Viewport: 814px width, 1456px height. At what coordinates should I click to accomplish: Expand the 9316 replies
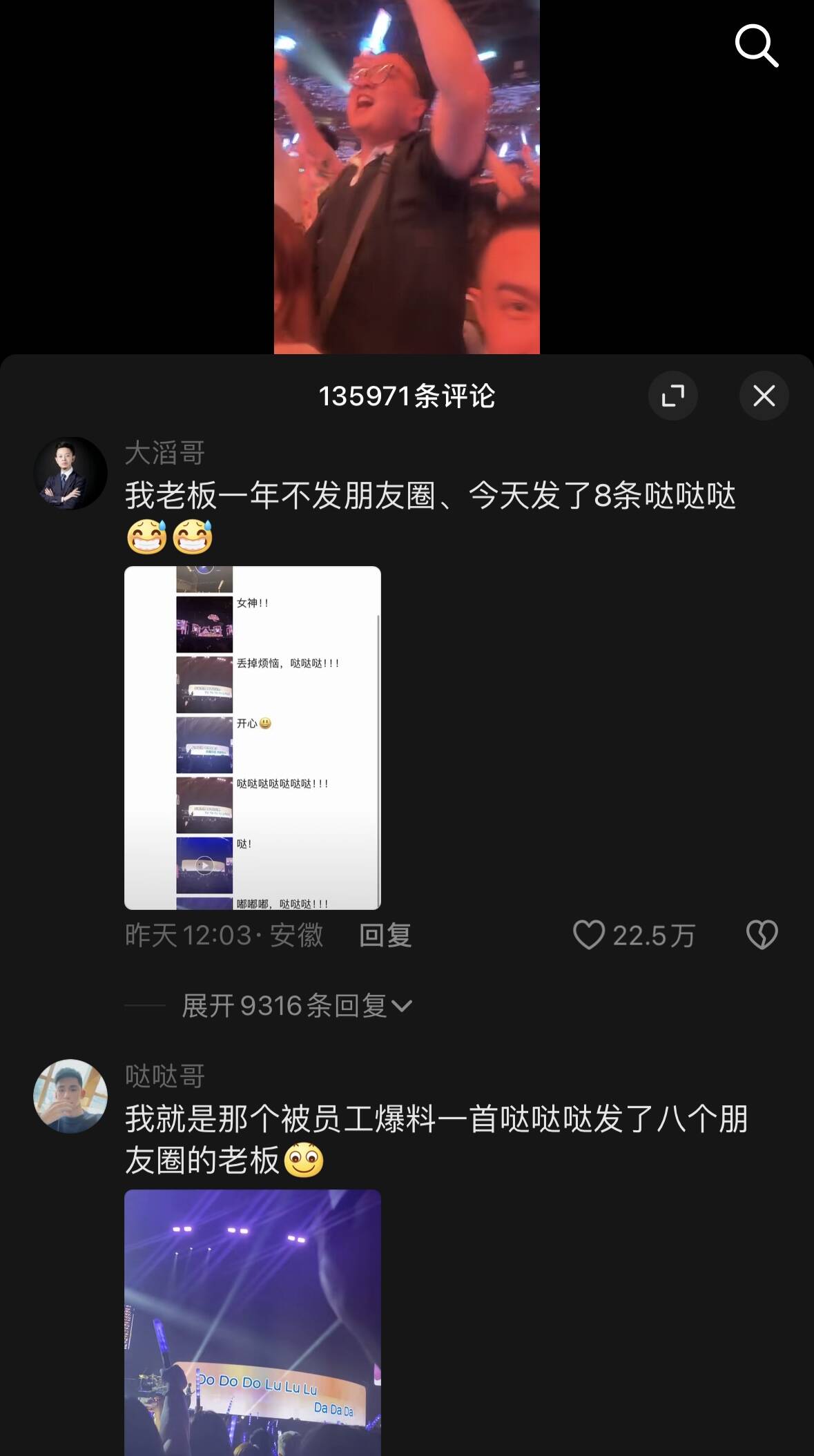click(297, 1006)
